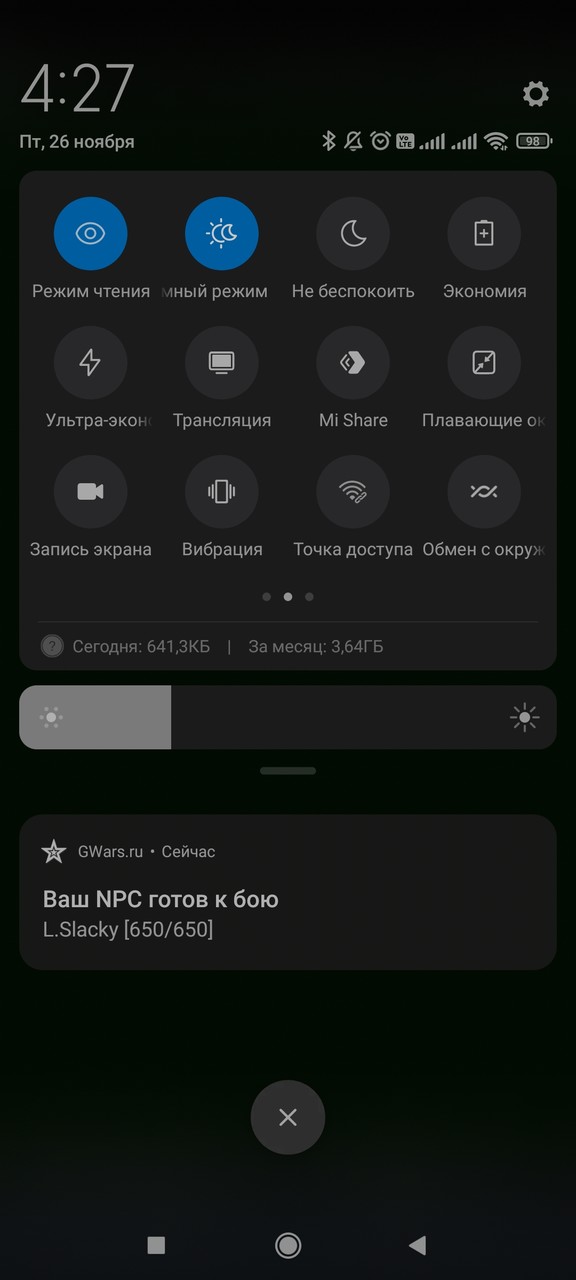
Task: Open the GWars.ru NPC notification
Action: tap(288, 892)
